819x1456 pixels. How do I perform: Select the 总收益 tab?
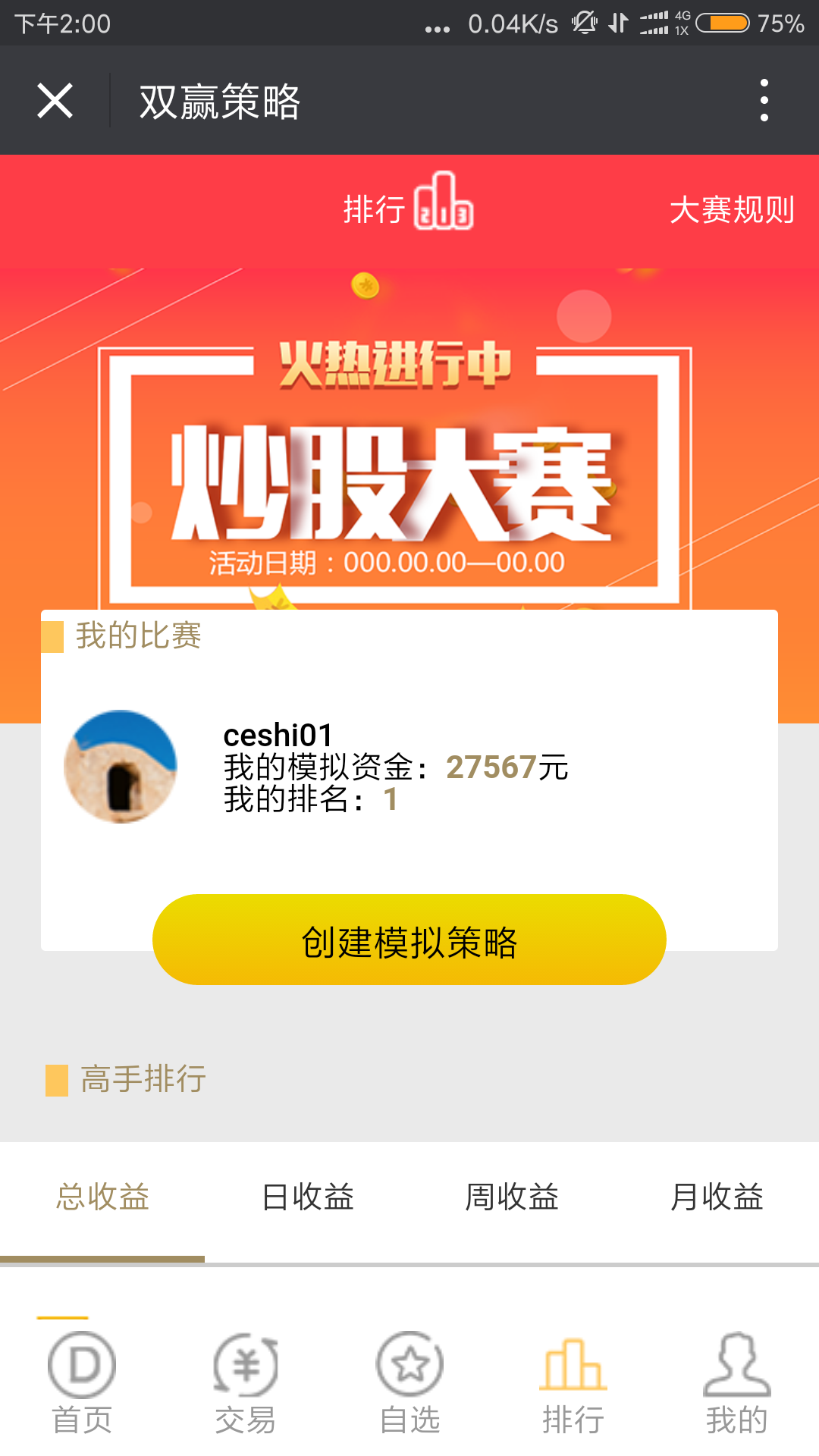[x=102, y=1197]
